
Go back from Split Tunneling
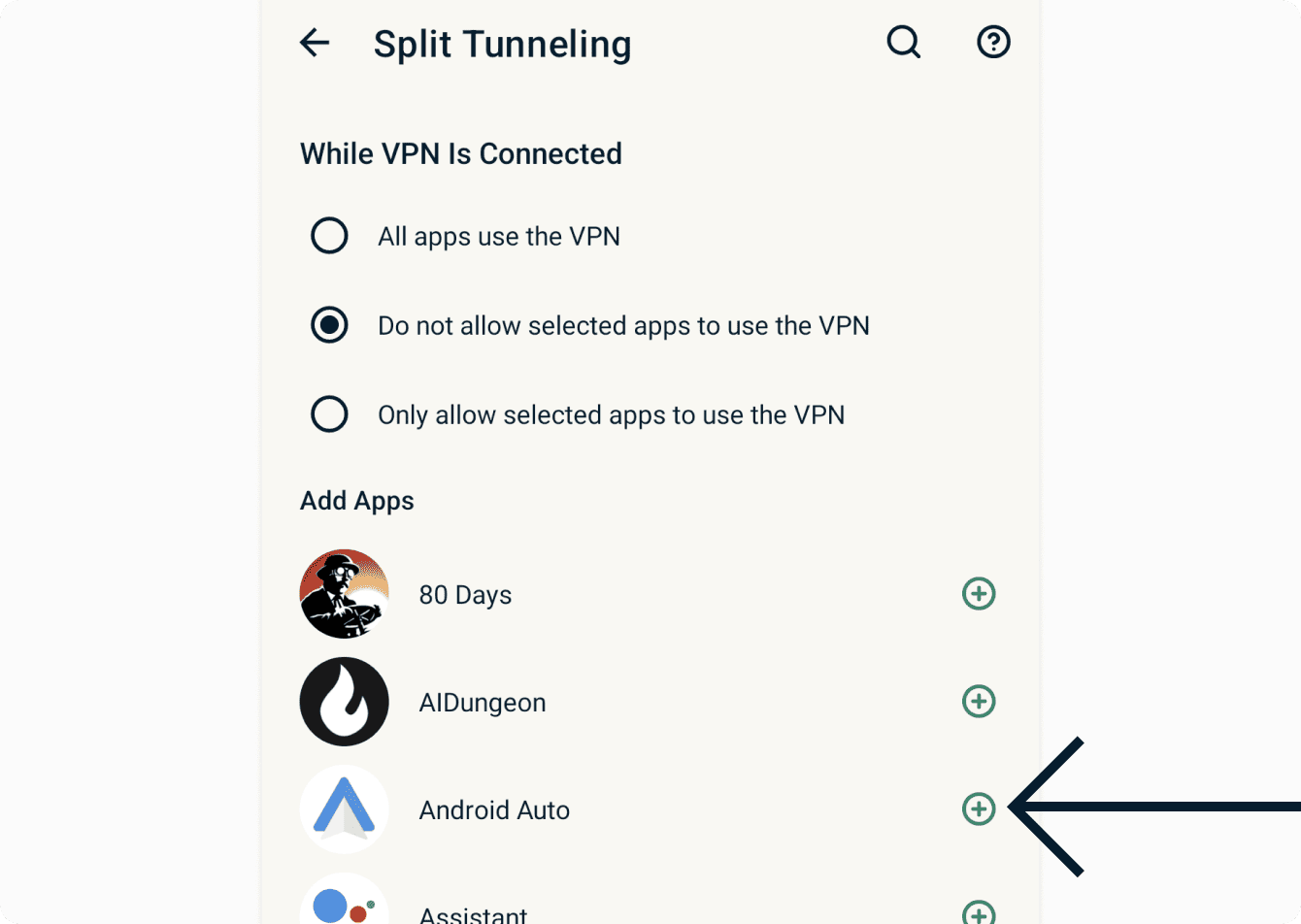coord(315,43)
